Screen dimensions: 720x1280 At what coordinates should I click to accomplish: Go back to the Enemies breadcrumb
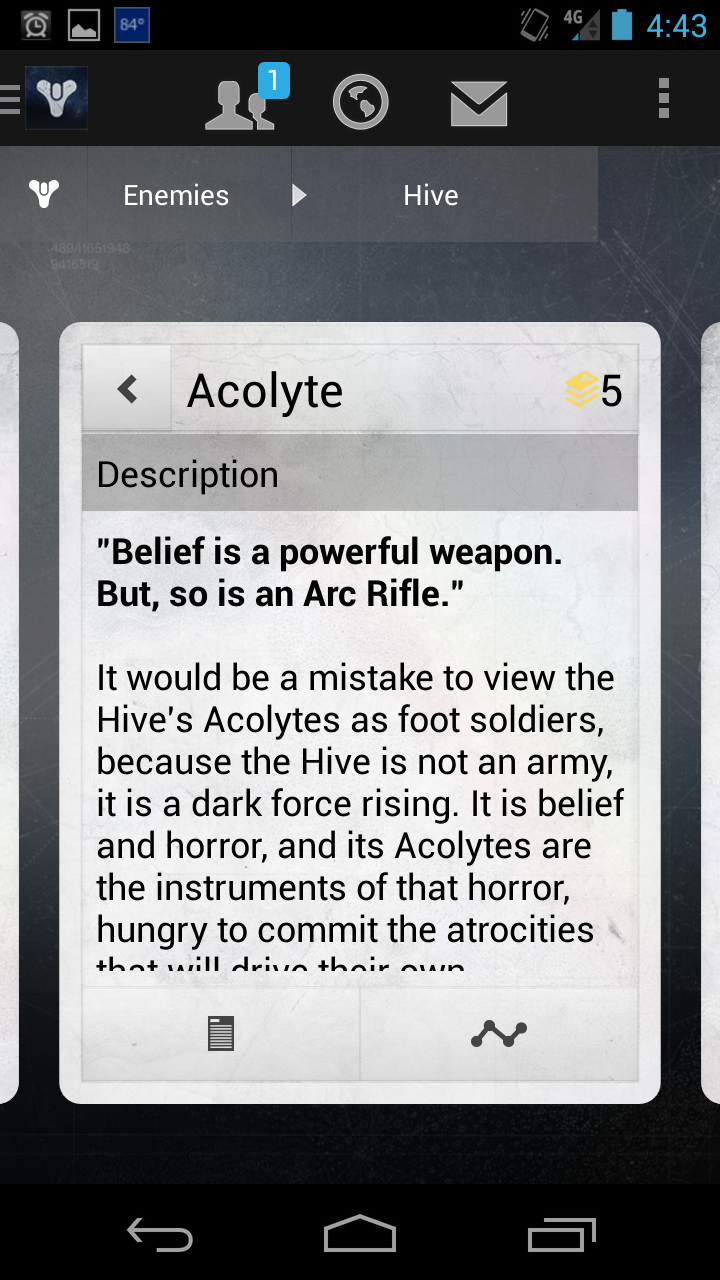pyautogui.click(x=176, y=196)
